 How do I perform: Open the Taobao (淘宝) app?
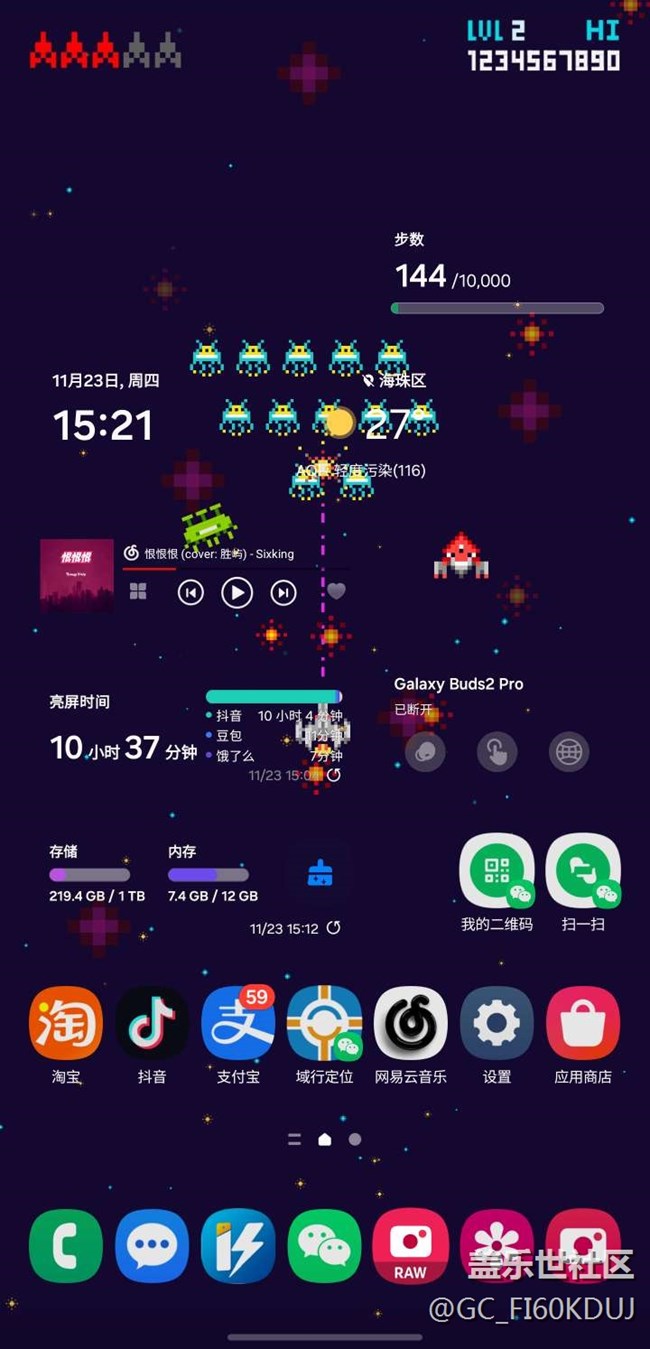point(66,1023)
